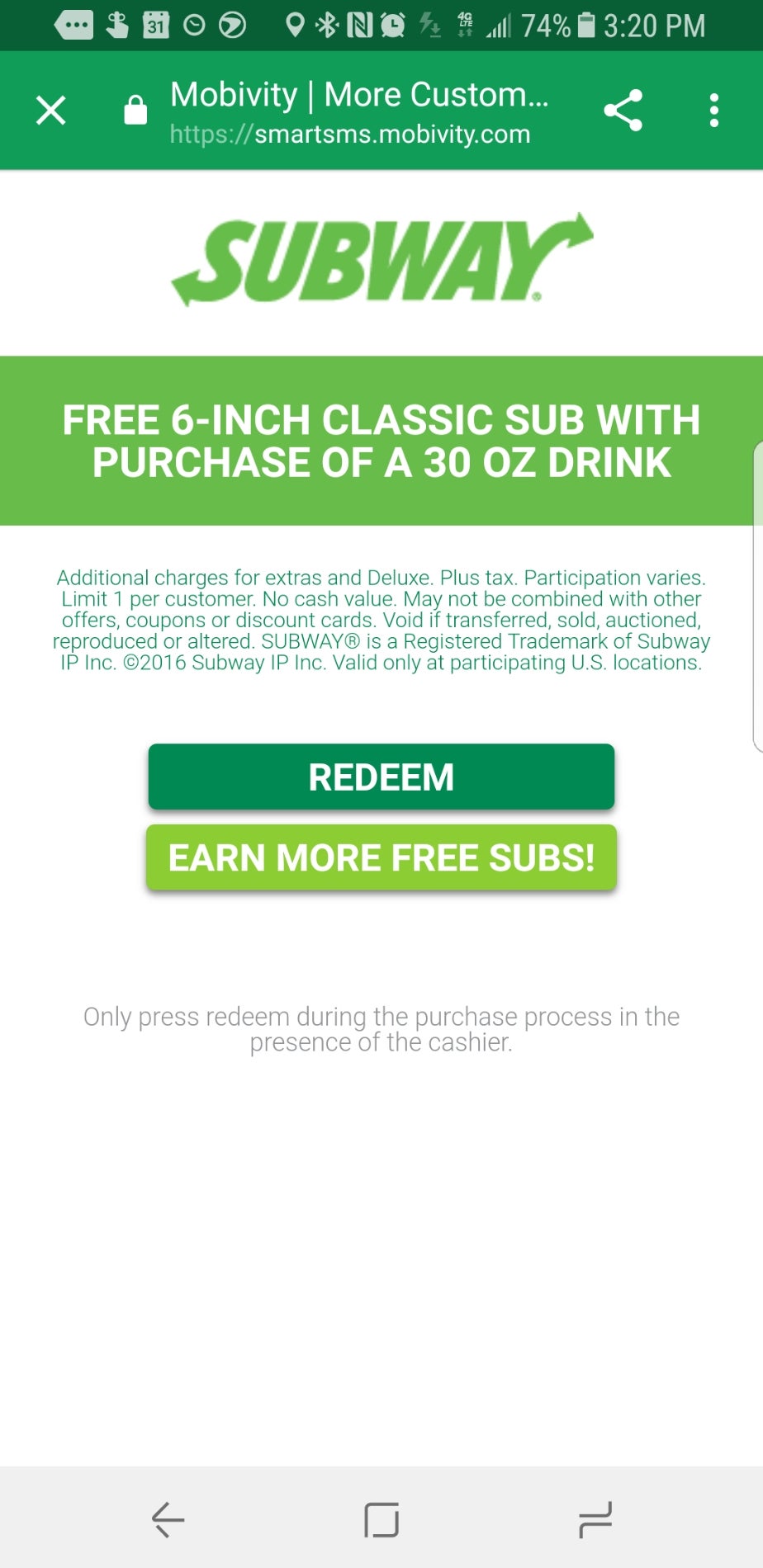Viewport: 763px width, 1568px height.
Task: Redeem the free 6-inch sub offer
Action: (381, 777)
